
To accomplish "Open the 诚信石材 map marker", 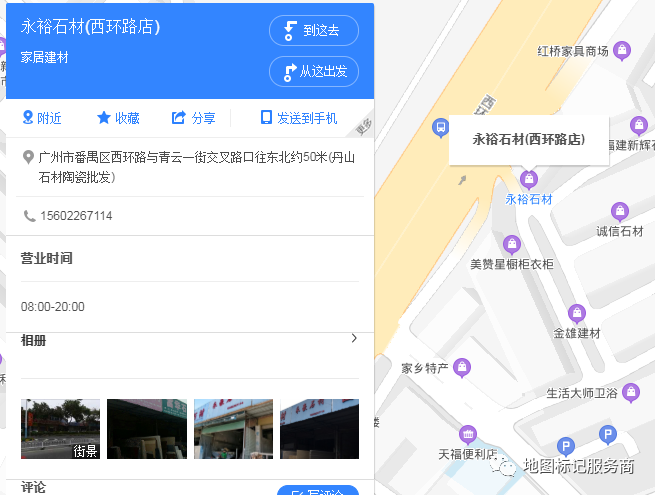I will pyautogui.click(x=620, y=212).
